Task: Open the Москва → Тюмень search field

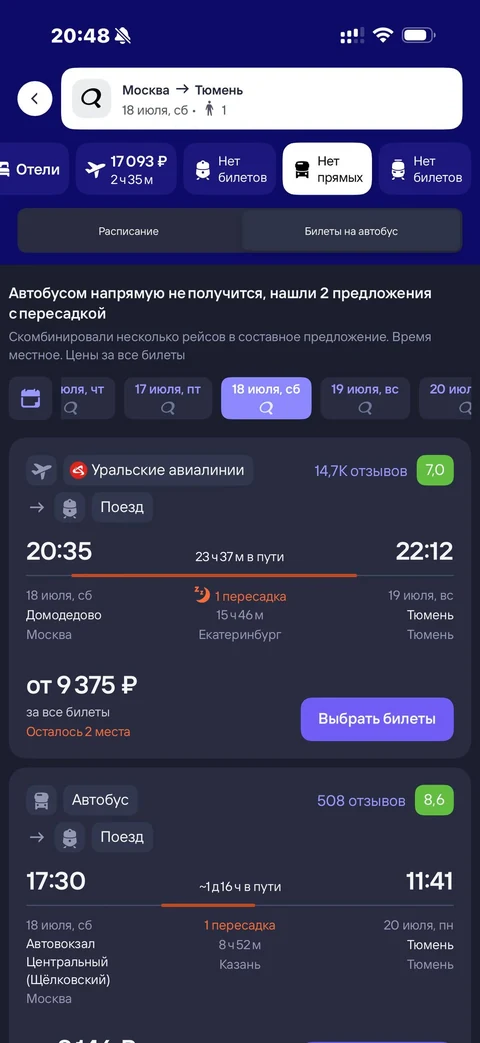Action: (262, 98)
